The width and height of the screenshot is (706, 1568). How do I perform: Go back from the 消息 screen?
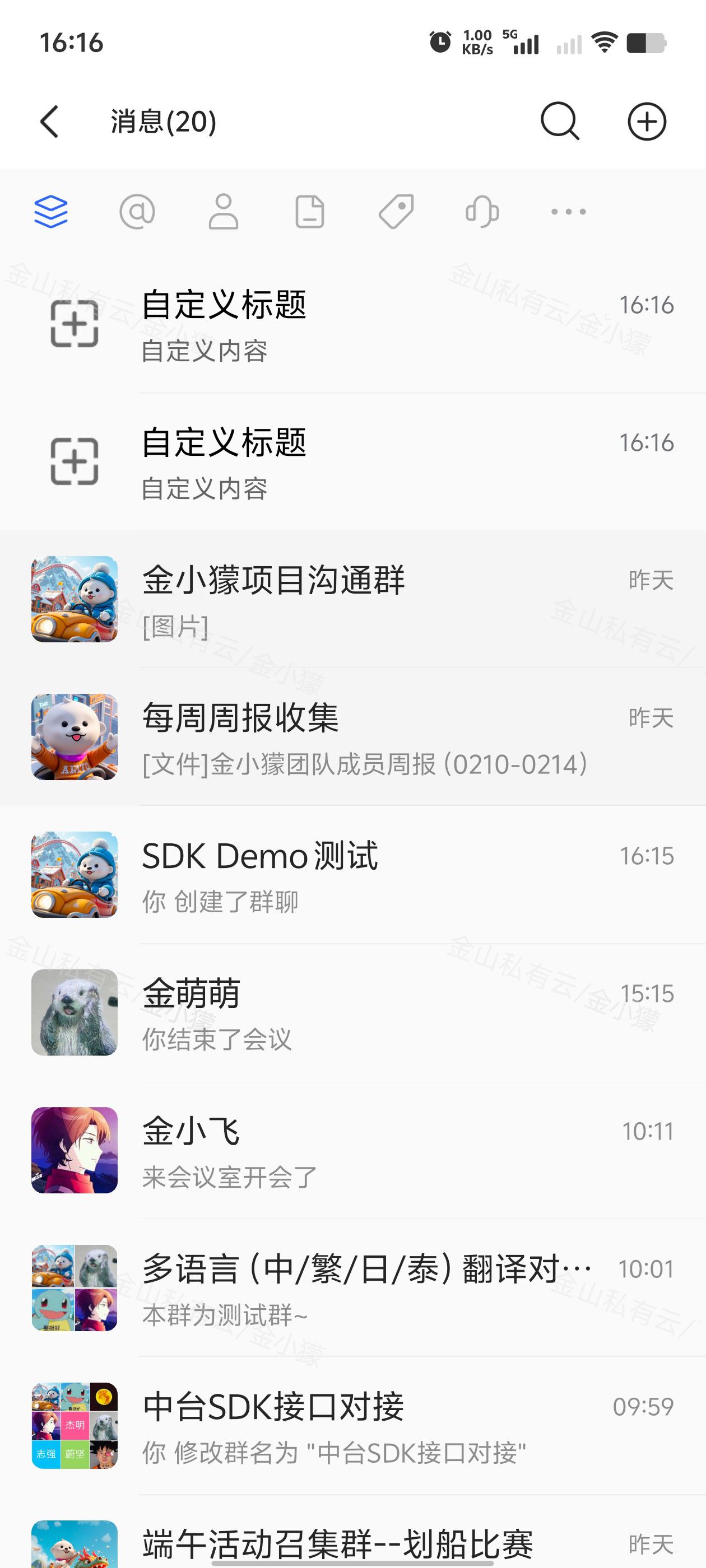[x=50, y=122]
